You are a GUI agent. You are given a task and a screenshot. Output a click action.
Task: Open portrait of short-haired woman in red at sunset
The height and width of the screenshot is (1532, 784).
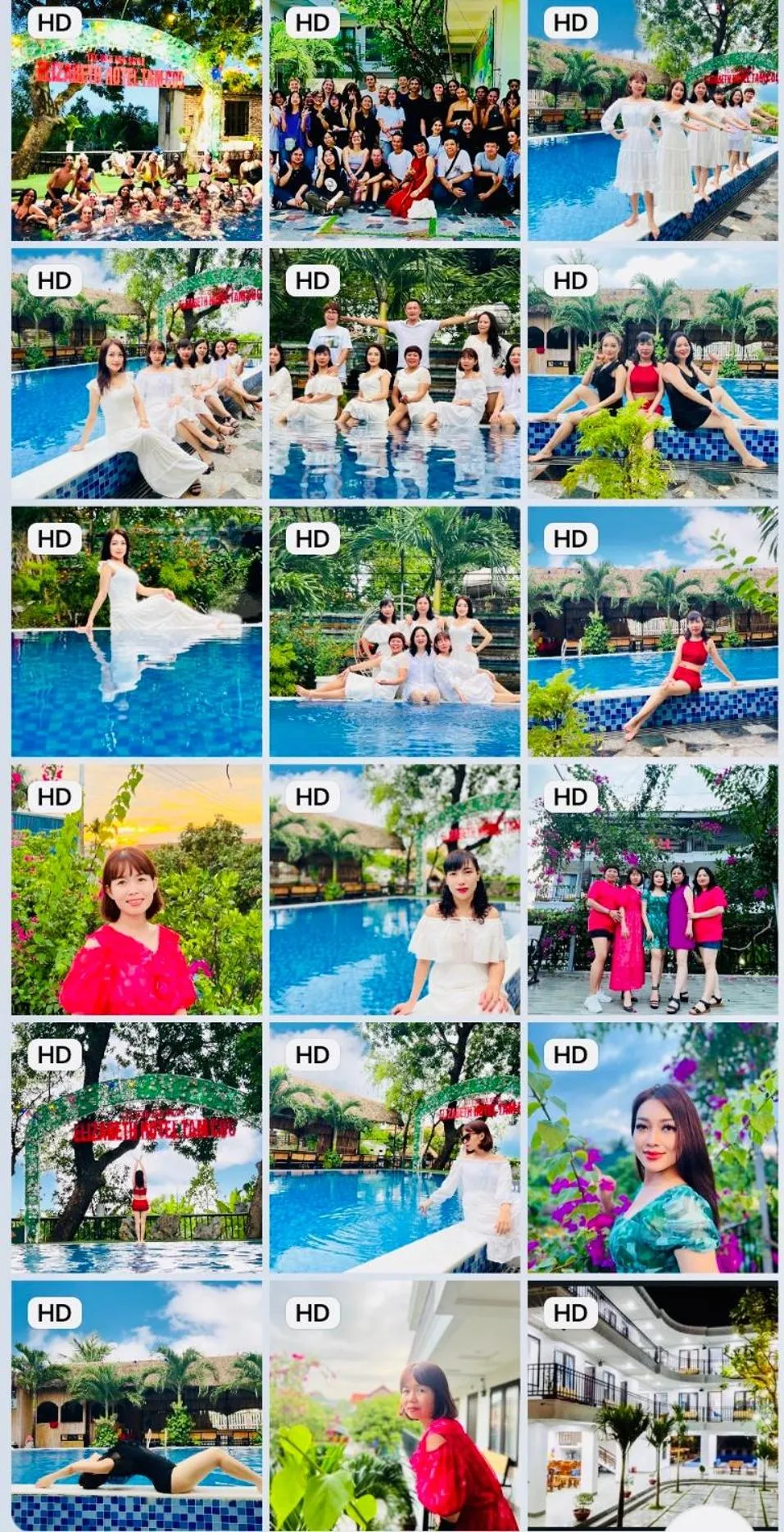click(x=136, y=889)
